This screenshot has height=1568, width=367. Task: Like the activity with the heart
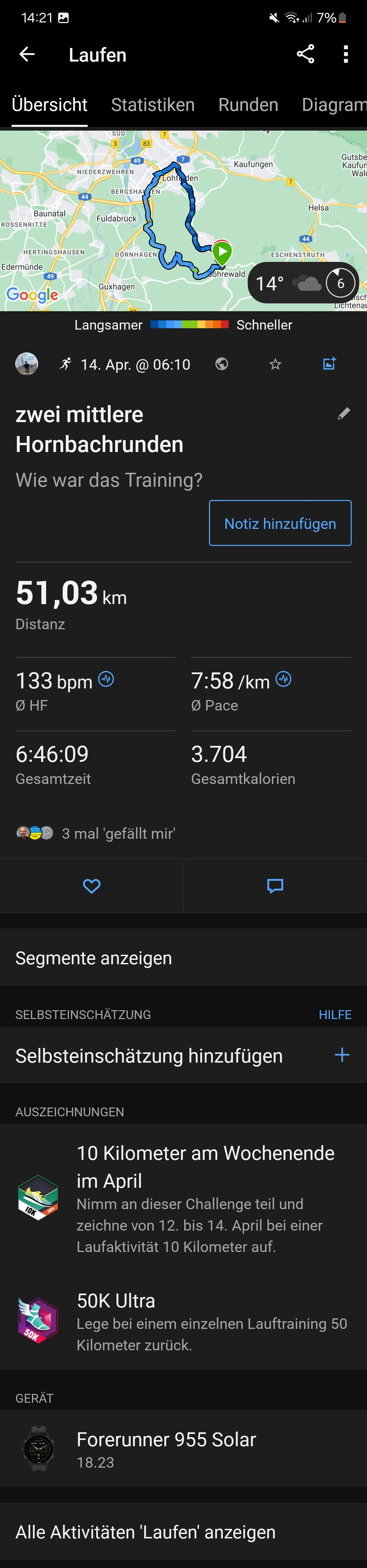[x=91, y=886]
